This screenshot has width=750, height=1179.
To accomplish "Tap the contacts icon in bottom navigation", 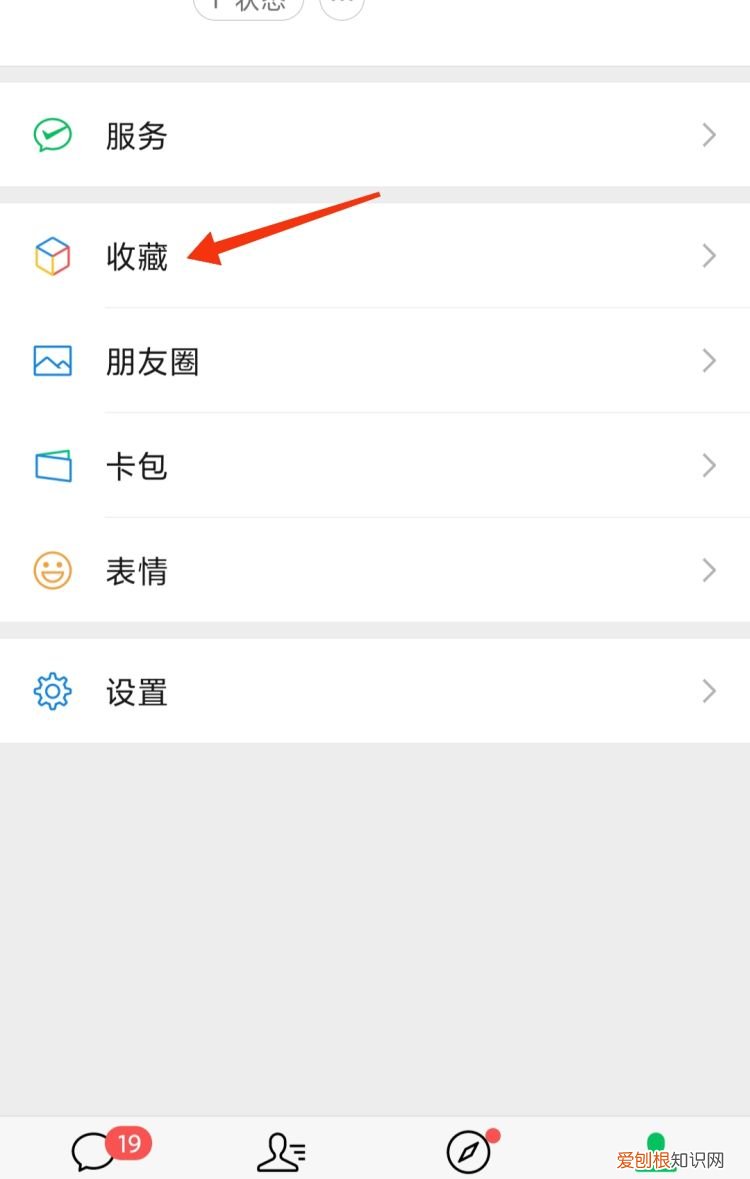I will point(280,1150).
